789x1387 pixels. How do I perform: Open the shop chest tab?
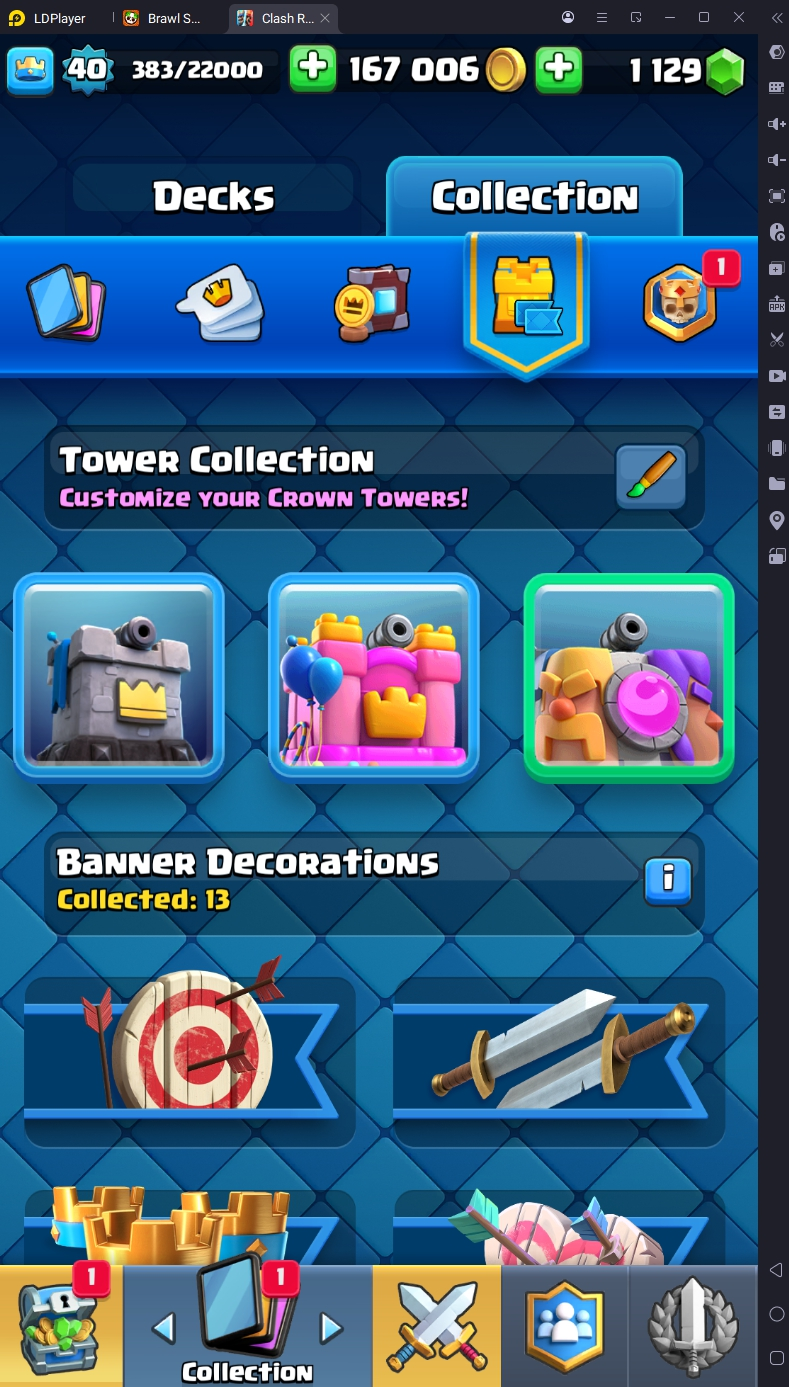(x=61, y=1325)
